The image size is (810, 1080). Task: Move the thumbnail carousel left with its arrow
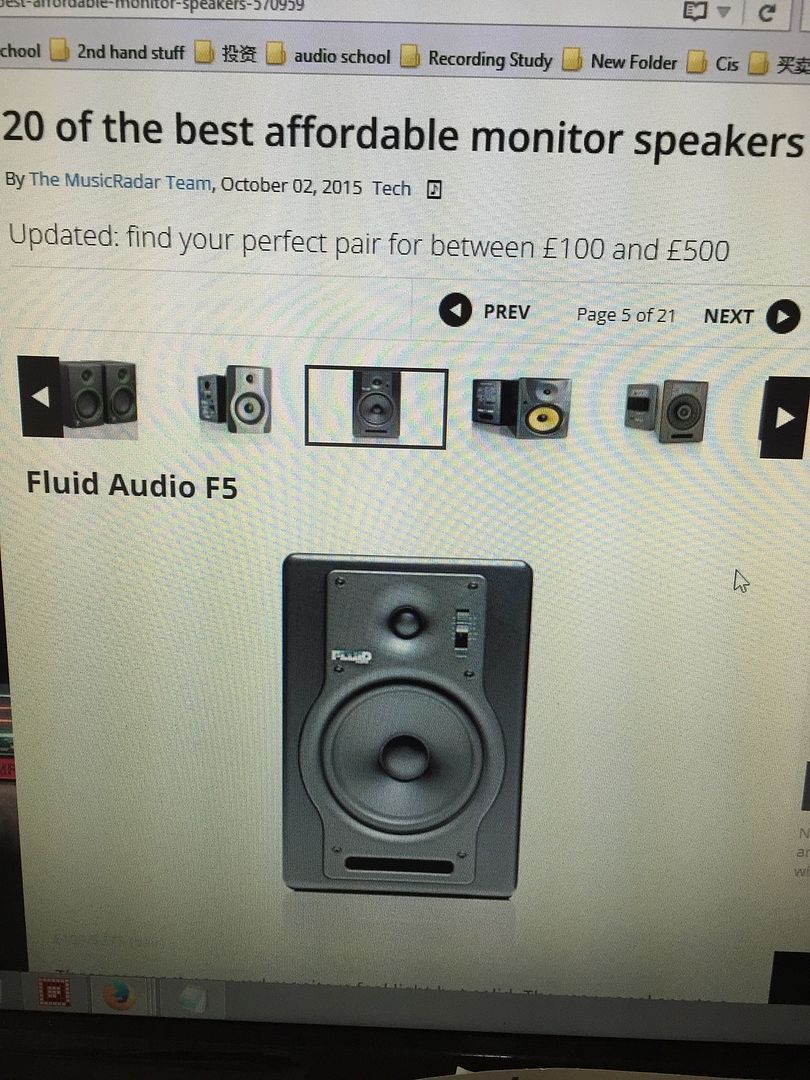39,397
